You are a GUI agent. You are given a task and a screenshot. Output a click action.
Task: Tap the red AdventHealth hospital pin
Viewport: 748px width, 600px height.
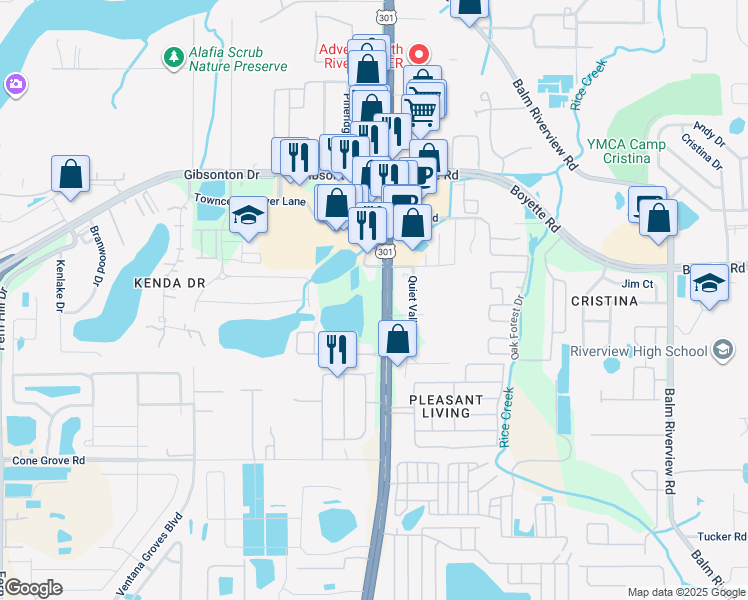(x=420, y=54)
